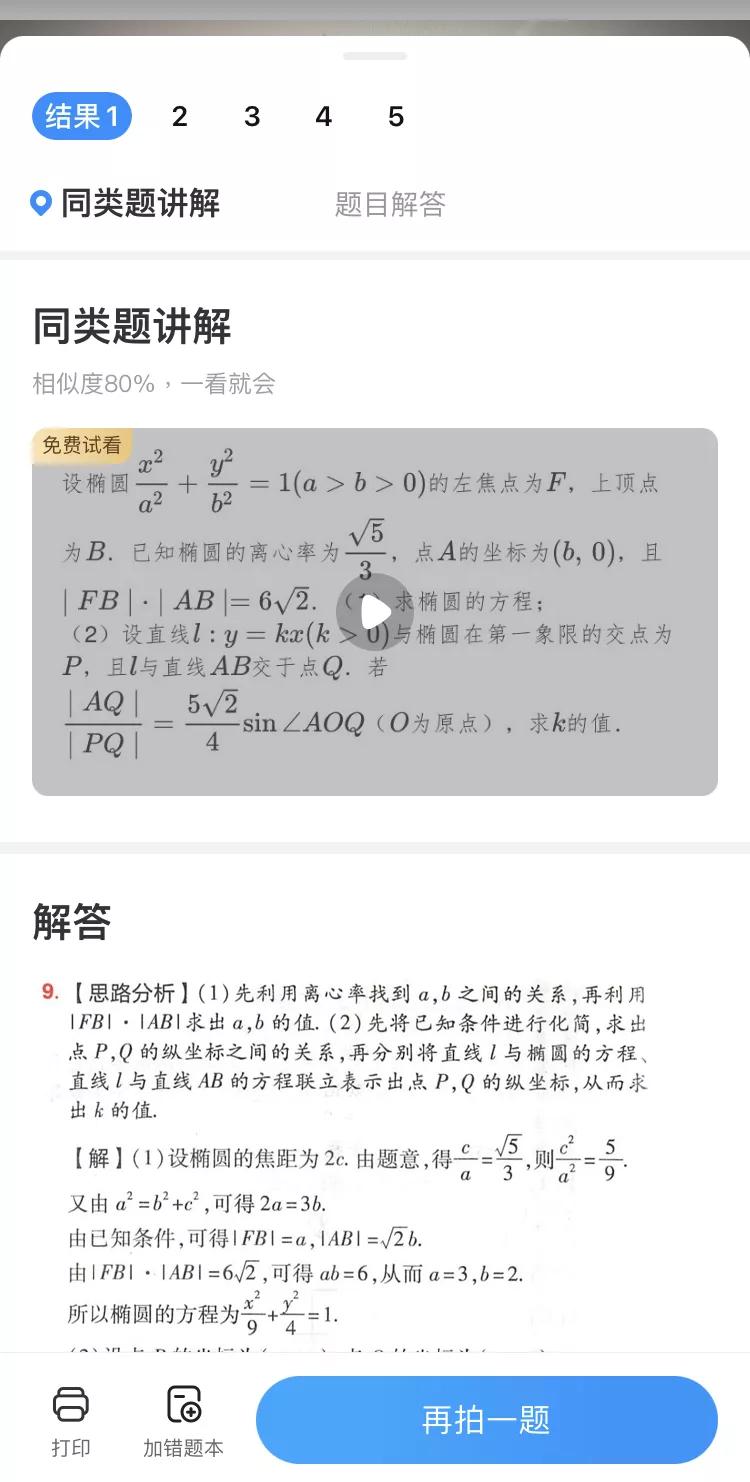Switch to the 题目解答 tab
The height and width of the screenshot is (1482, 750).
click(x=389, y=205)
